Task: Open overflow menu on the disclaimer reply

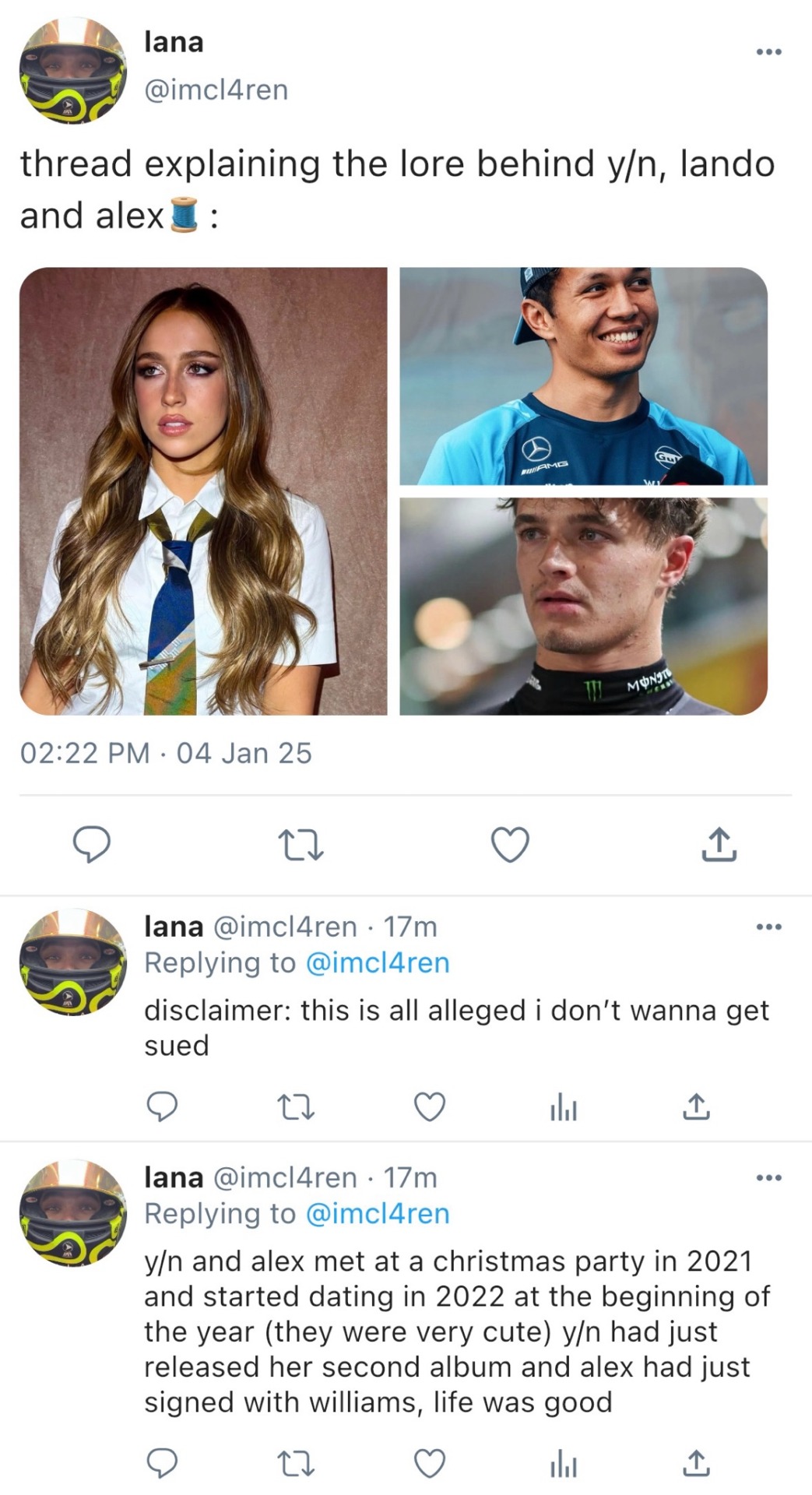Action: (x=768, y=927)
